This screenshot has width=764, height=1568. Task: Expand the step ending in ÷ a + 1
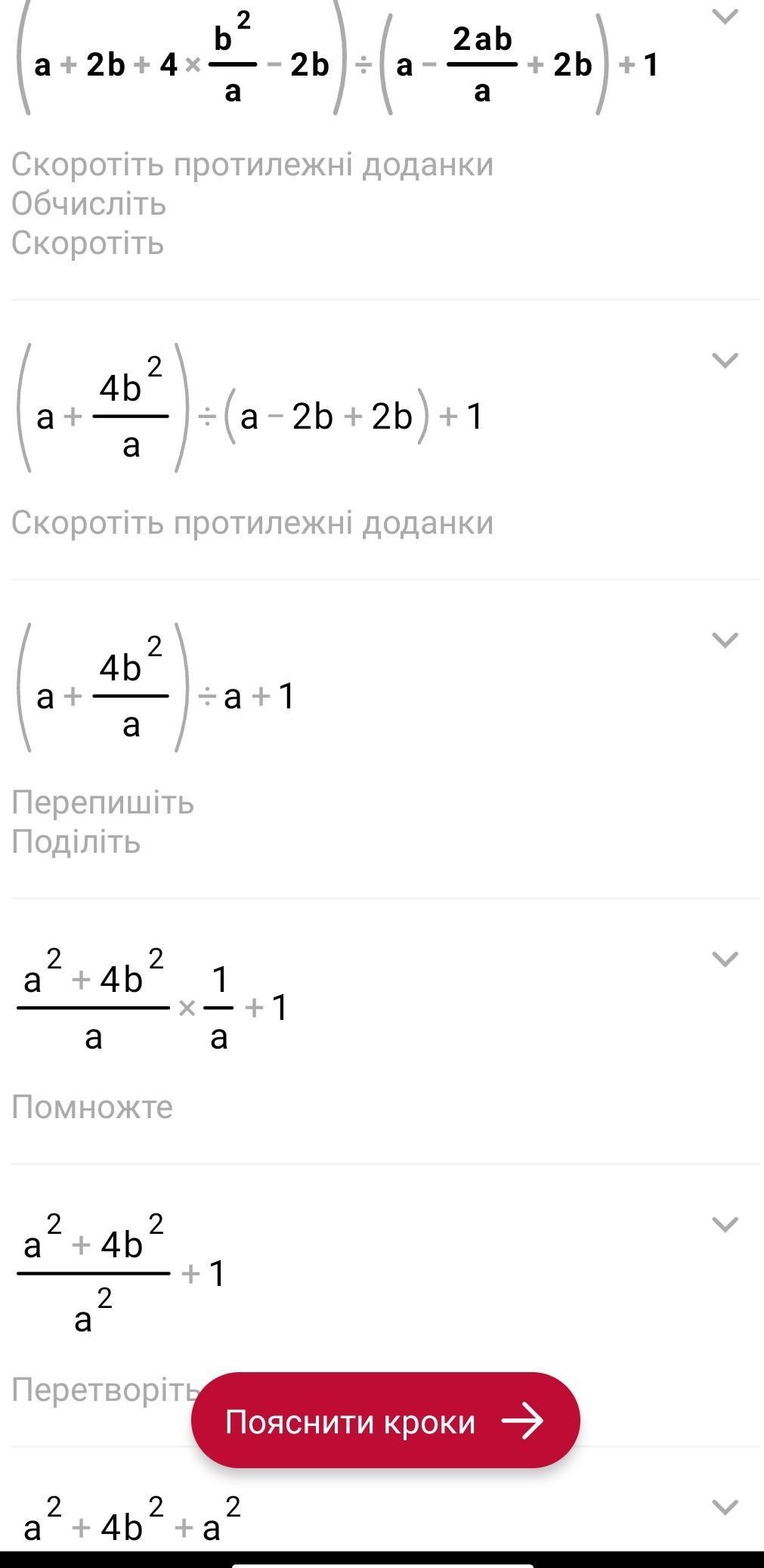725,640
